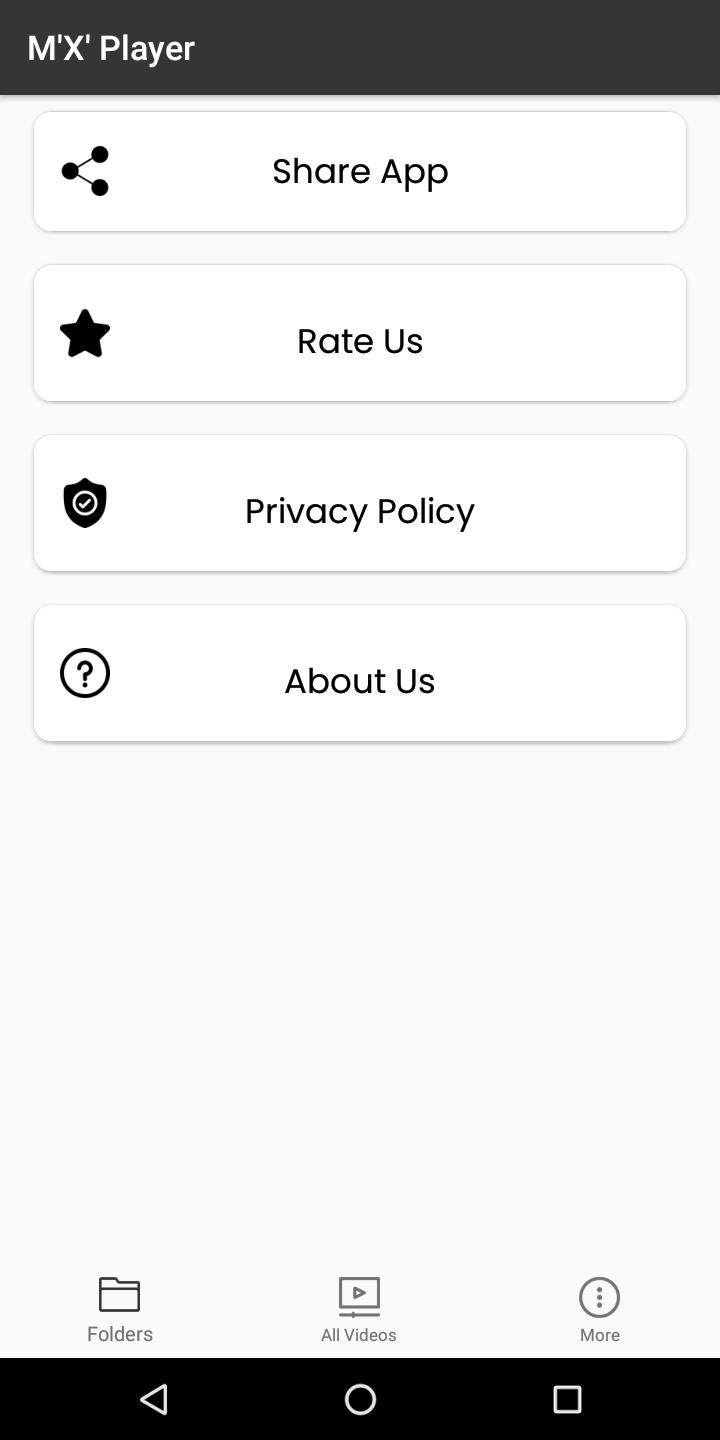Go to the All Videos tab

[359, 1310]
